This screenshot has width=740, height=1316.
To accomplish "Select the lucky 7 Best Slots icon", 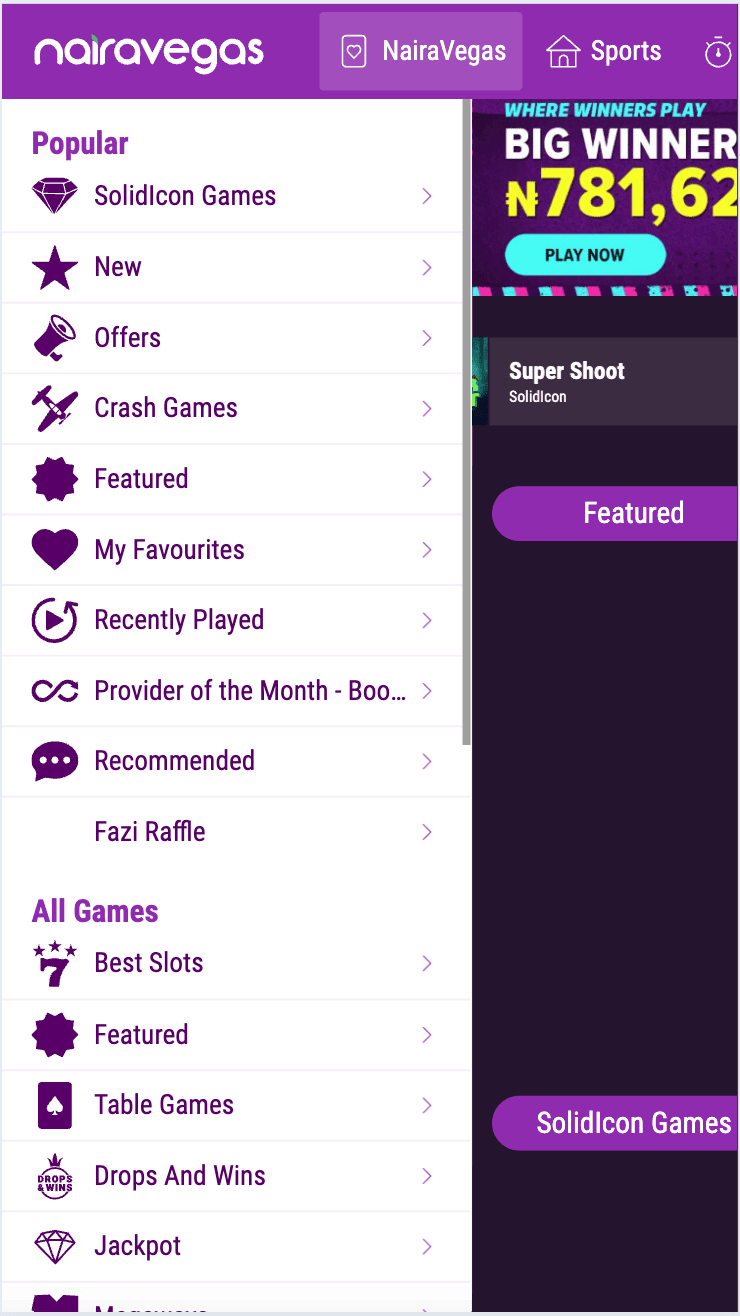I will (x=55, y=963).
